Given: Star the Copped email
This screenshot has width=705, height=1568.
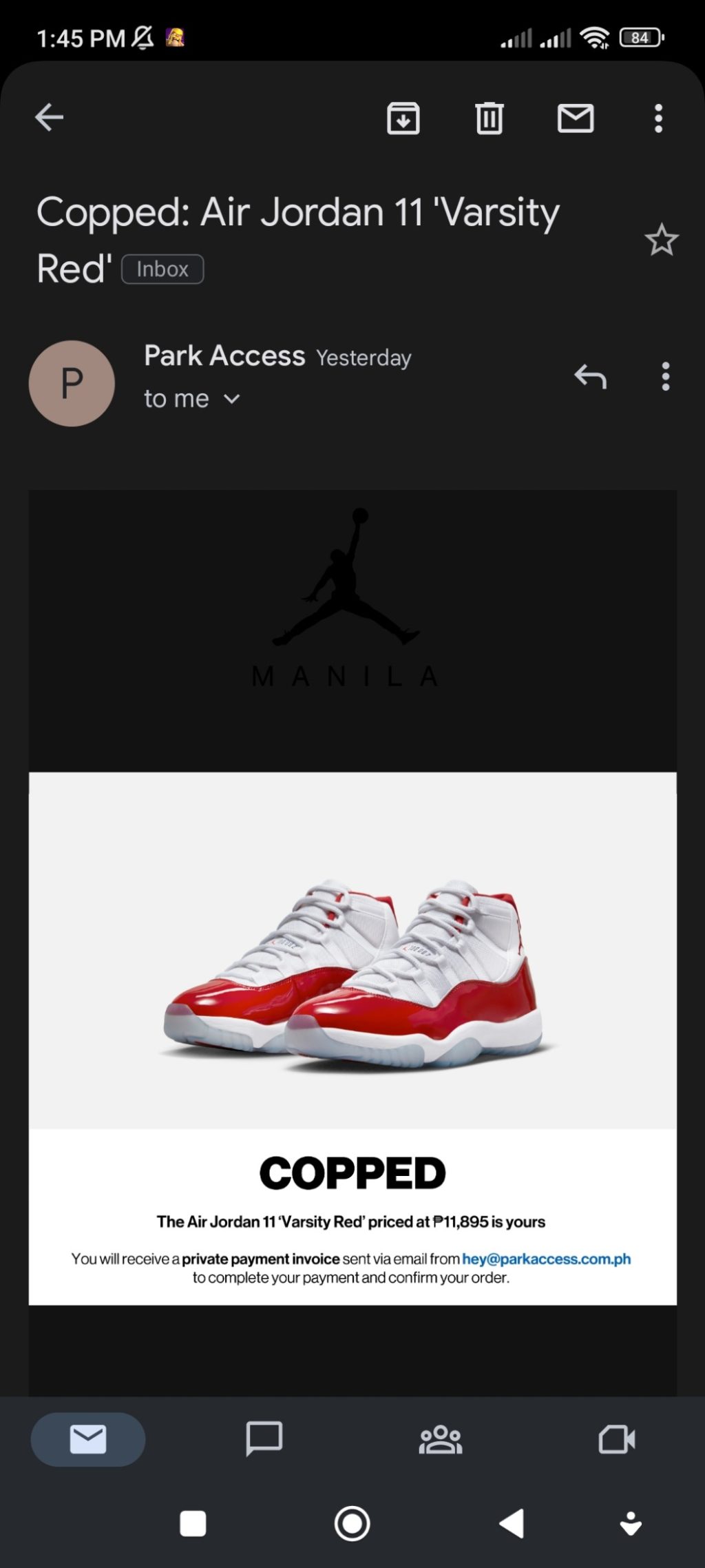Looking at the screenshot, I should click(x=661, y=240).
